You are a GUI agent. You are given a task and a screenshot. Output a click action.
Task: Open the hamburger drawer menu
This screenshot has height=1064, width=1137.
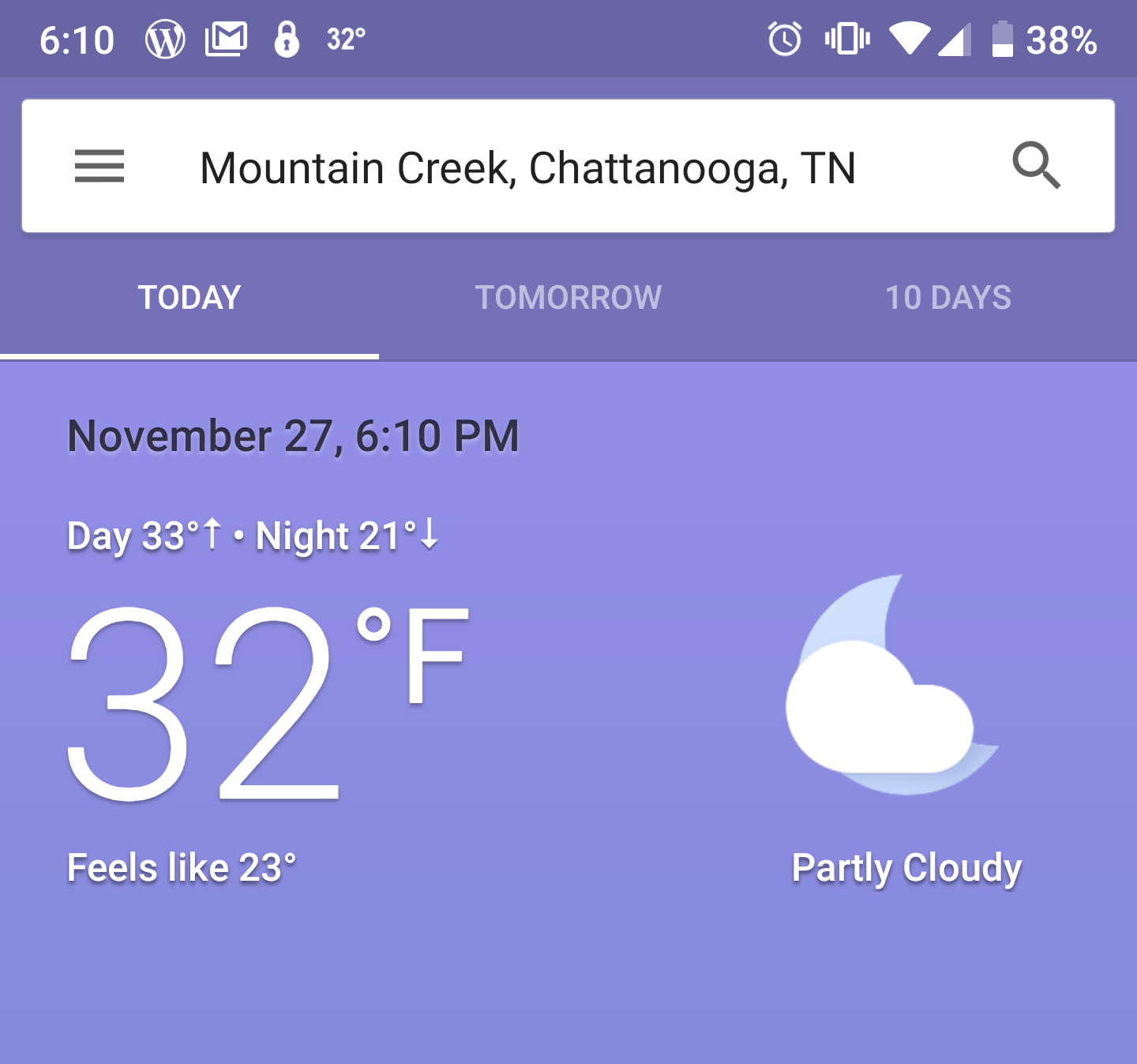[99, 166]
